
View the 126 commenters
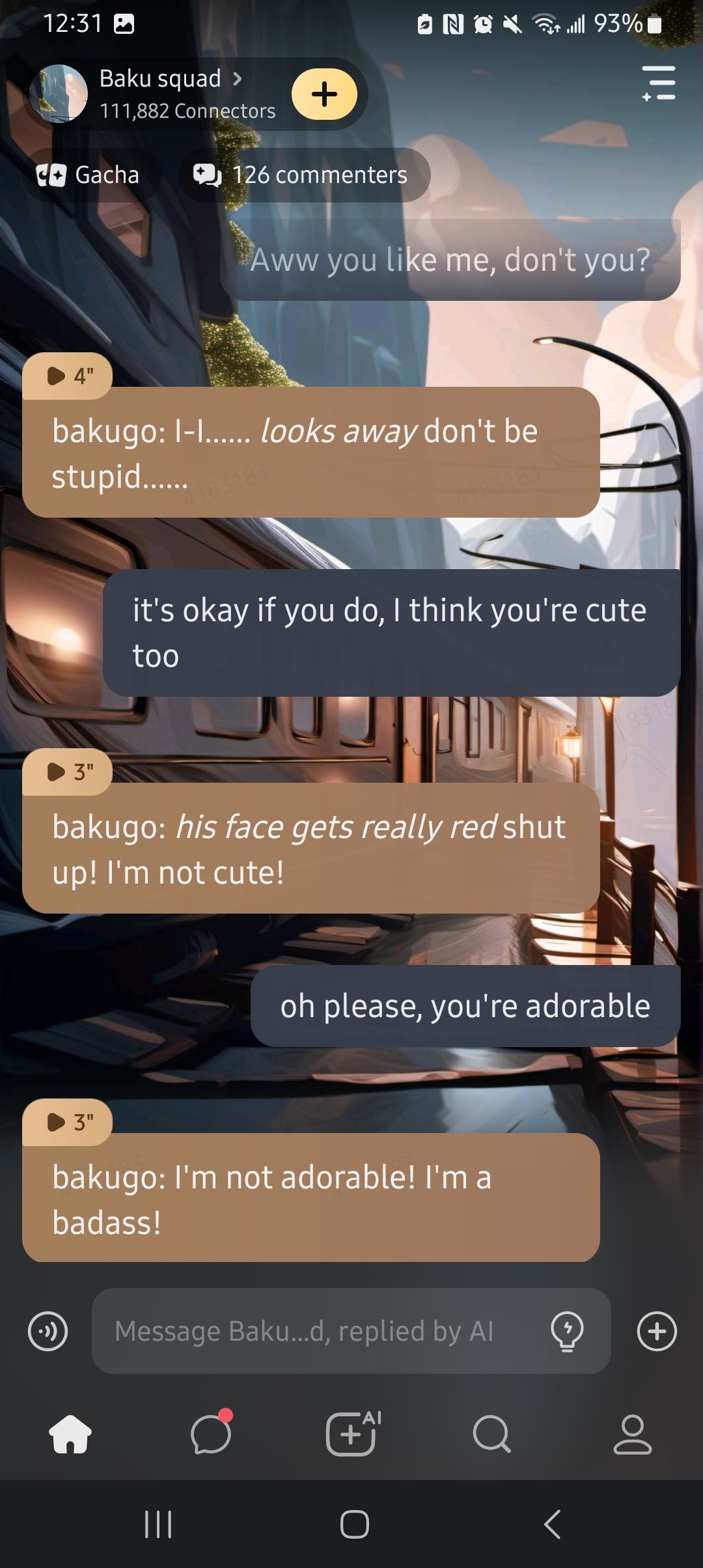pyautogui.click(x=301, y=175)
